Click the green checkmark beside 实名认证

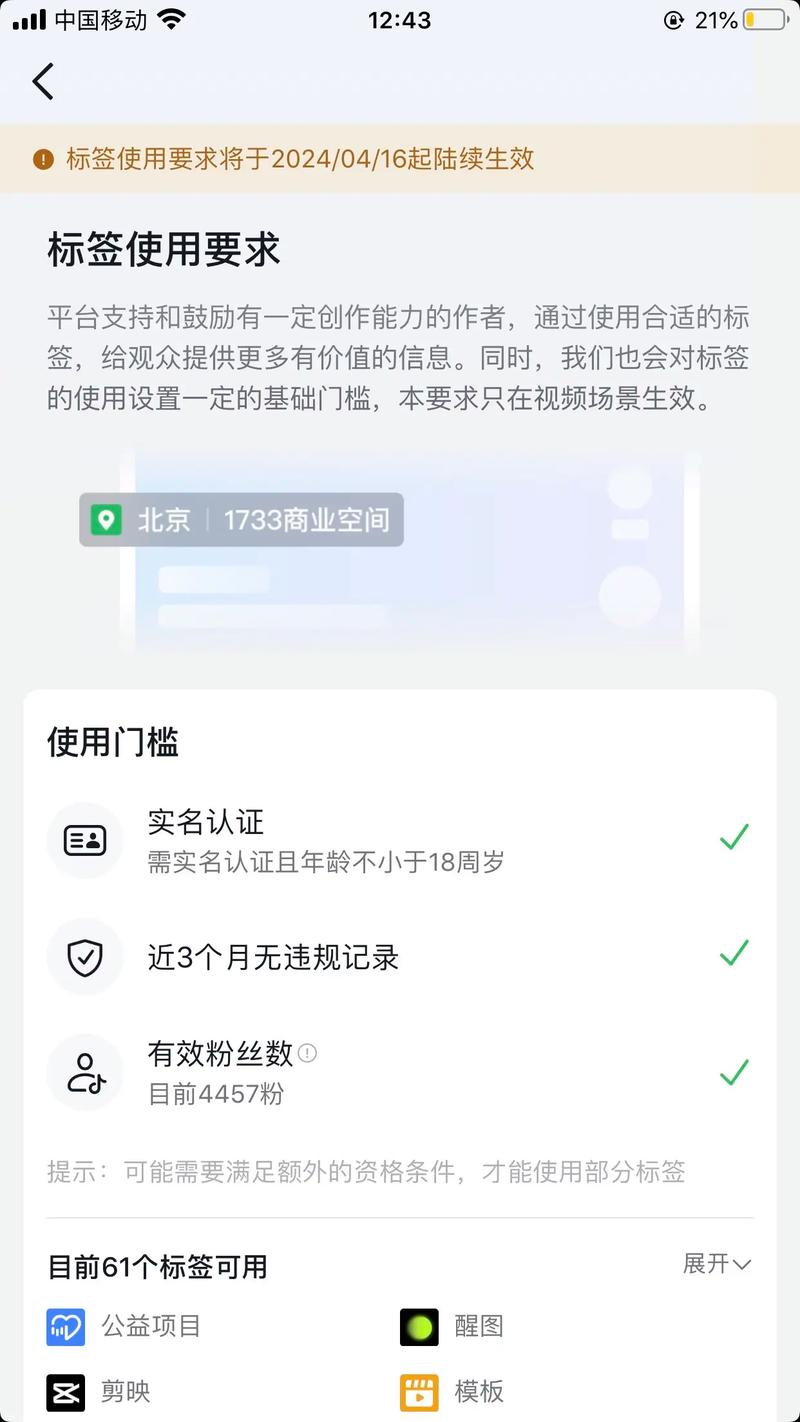(x=734, y=834)
